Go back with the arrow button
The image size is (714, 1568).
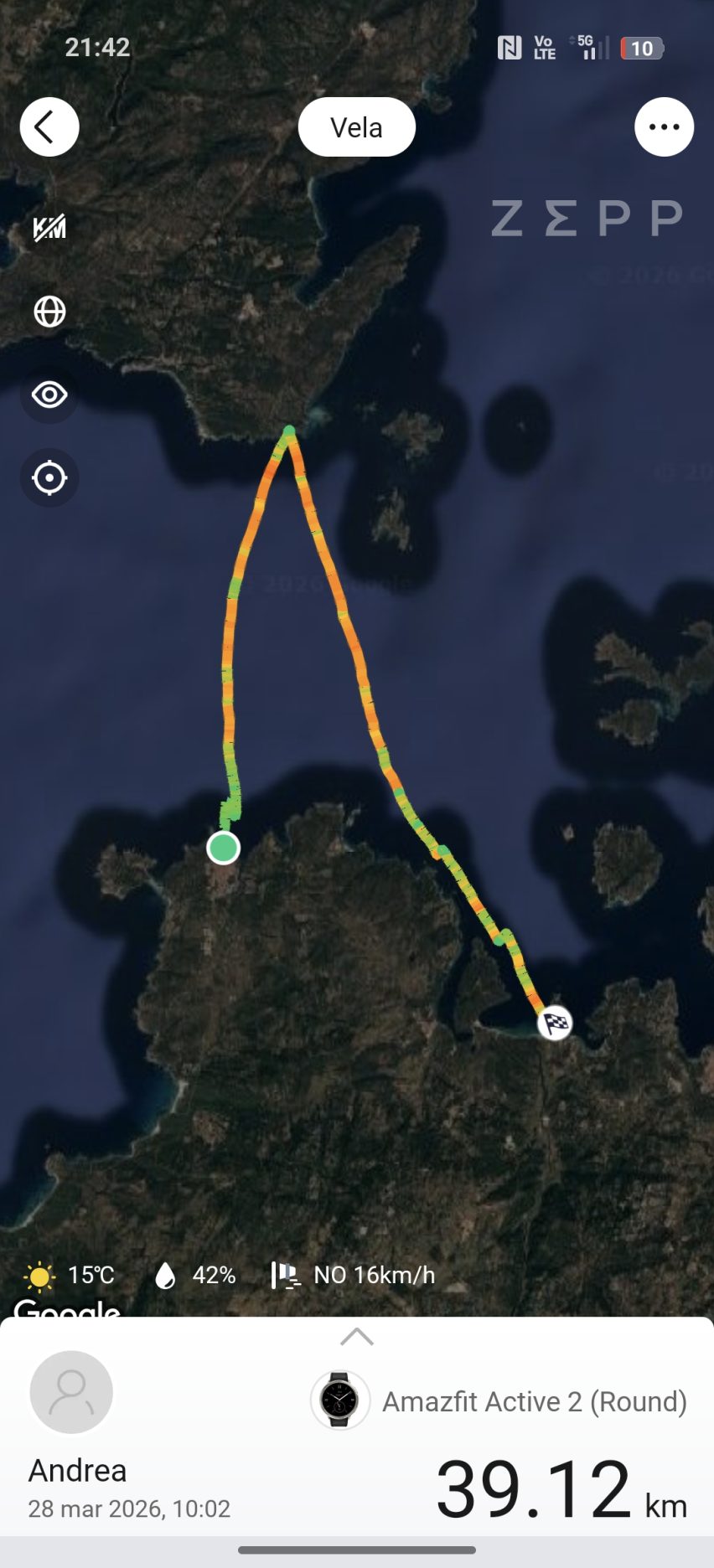pos(49,127)
